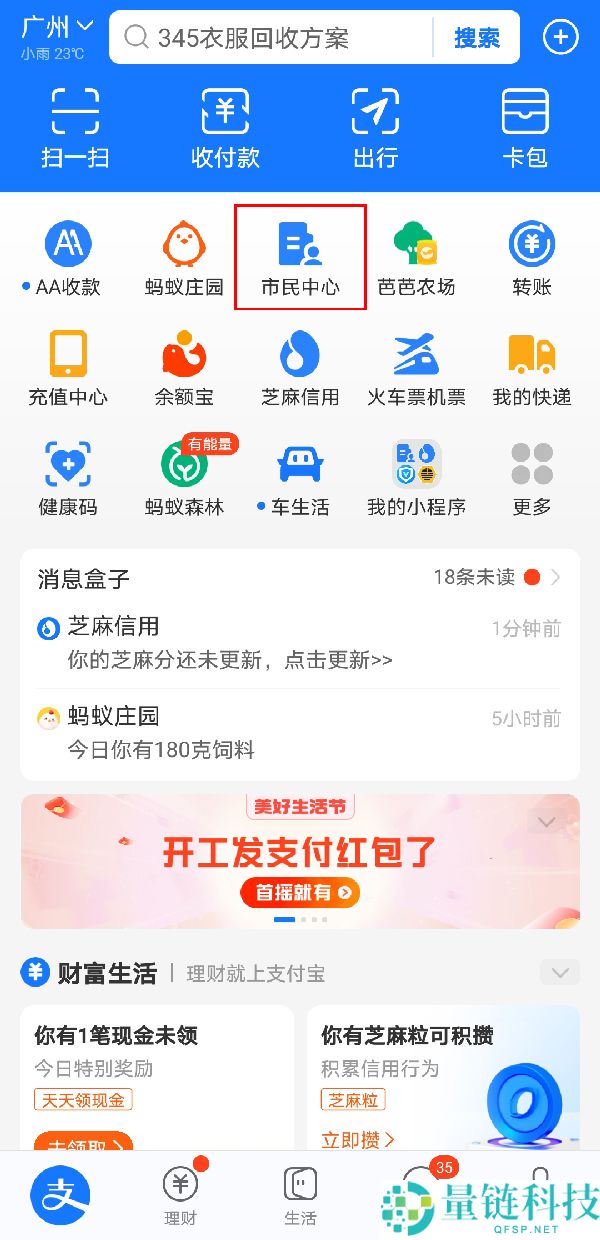Open the 卡包 card wallet

[525, 128]
